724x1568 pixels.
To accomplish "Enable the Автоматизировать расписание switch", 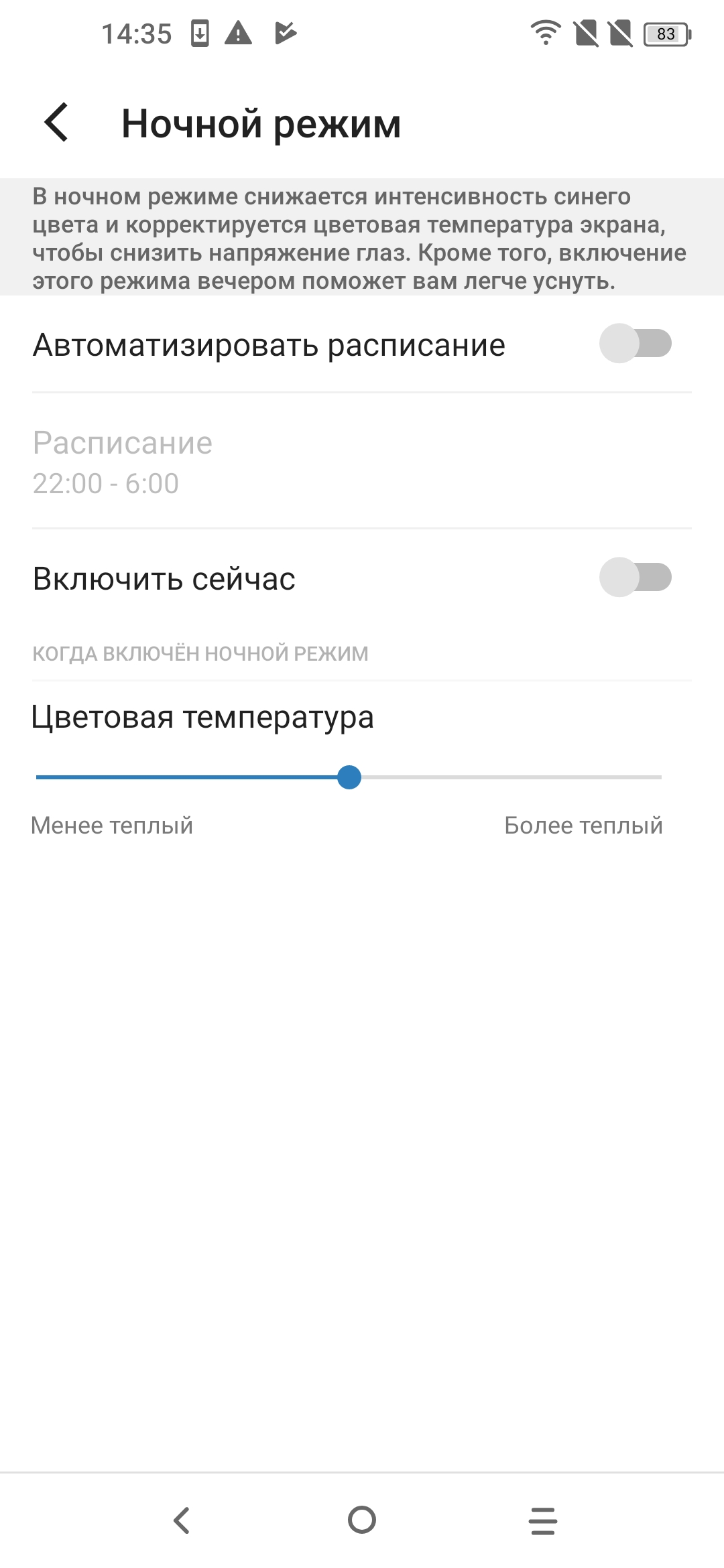I will coord(635,344).
